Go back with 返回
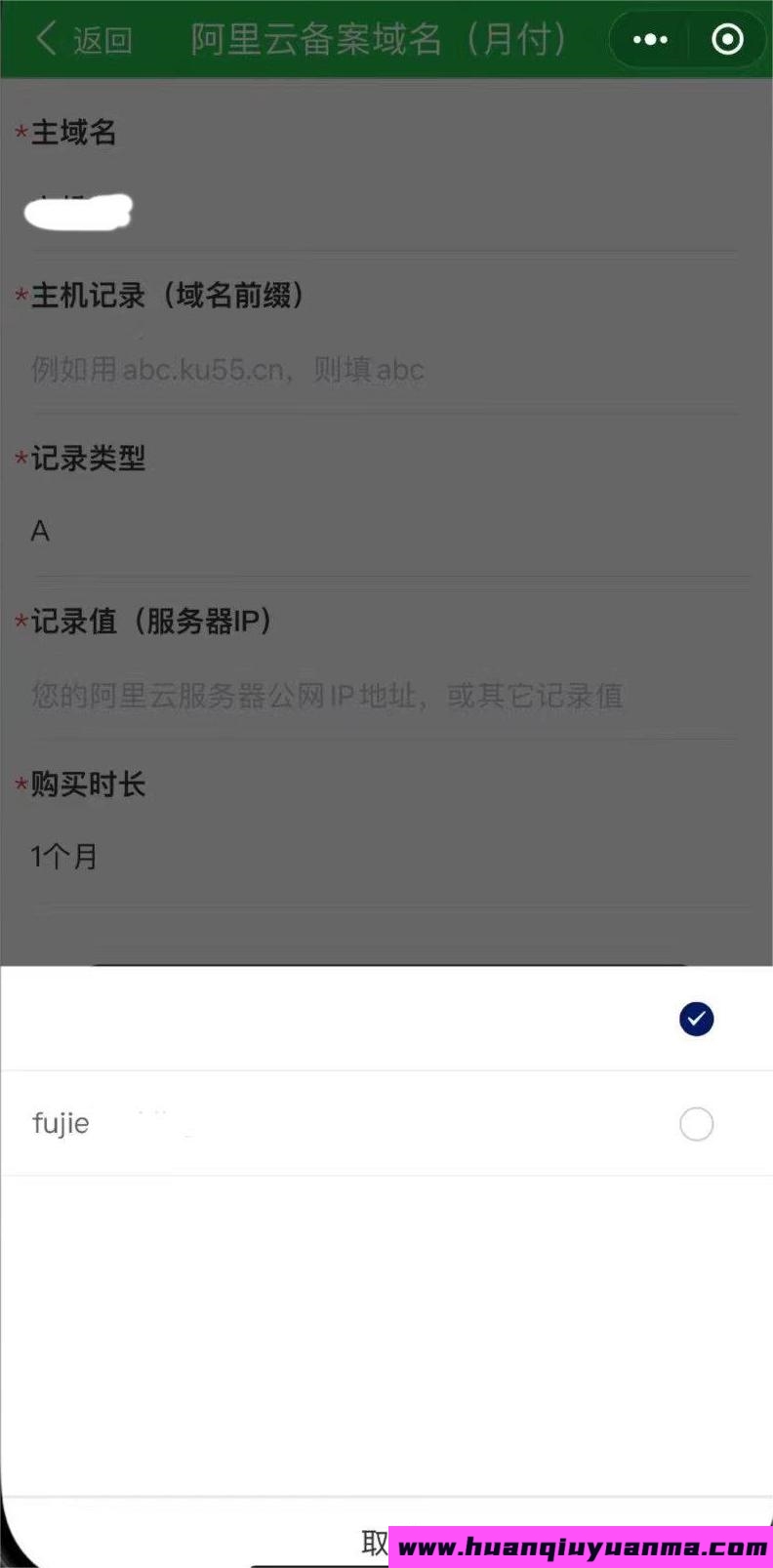Screen dimensions: 773x1568 click(84, 40)
